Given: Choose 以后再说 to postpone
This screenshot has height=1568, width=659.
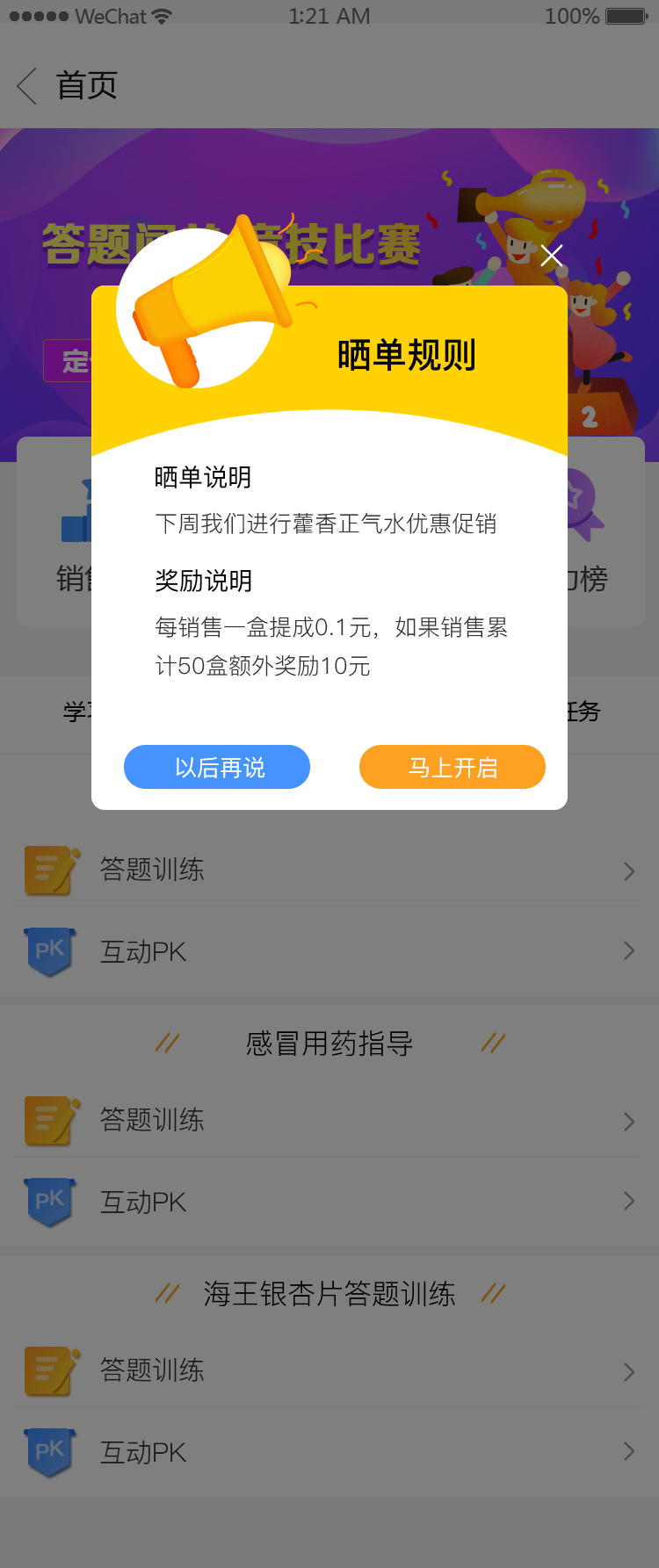Looking at the screenshot, I should [x=217, y=767].
